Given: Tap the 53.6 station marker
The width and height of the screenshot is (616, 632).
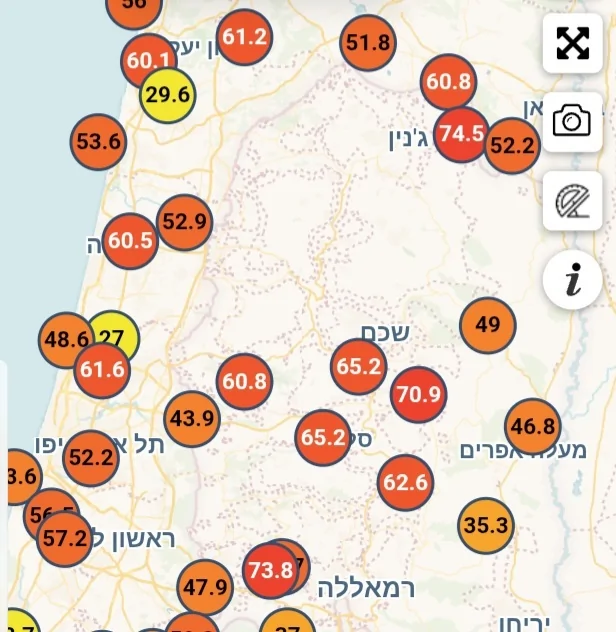Looking at the screenshot, I should pos(98,142).
